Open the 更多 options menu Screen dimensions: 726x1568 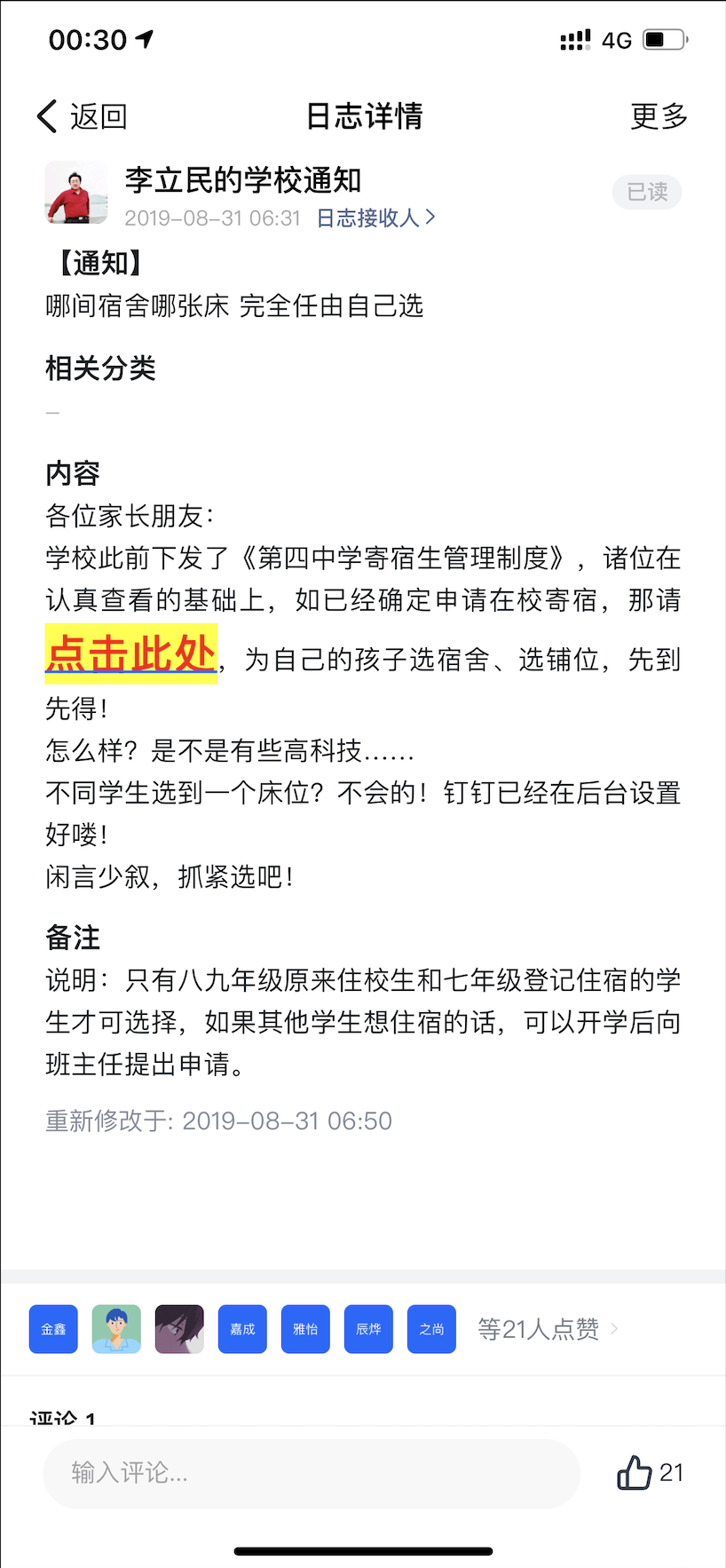click(659, 116)
